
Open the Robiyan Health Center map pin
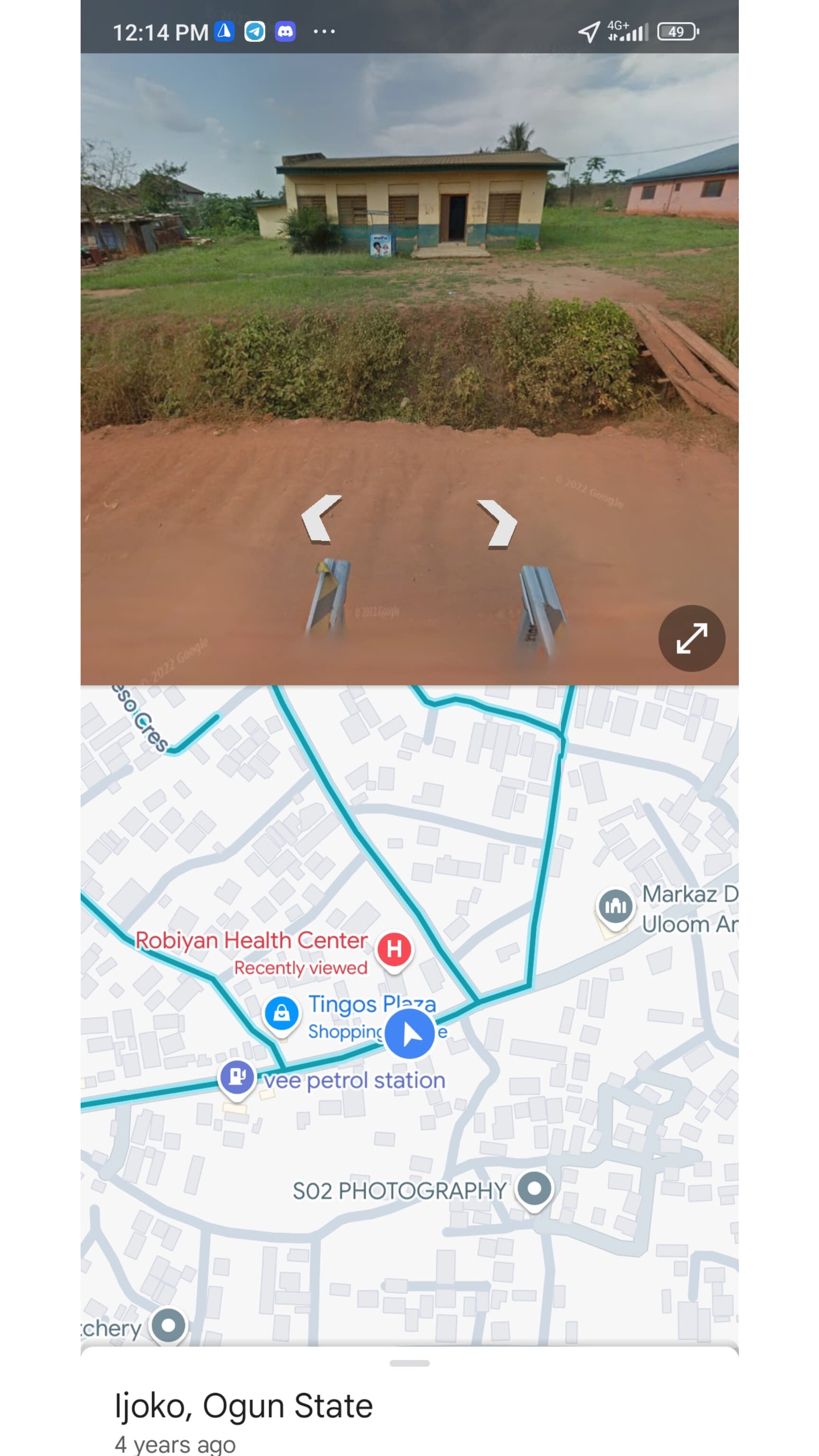point(394,949)
